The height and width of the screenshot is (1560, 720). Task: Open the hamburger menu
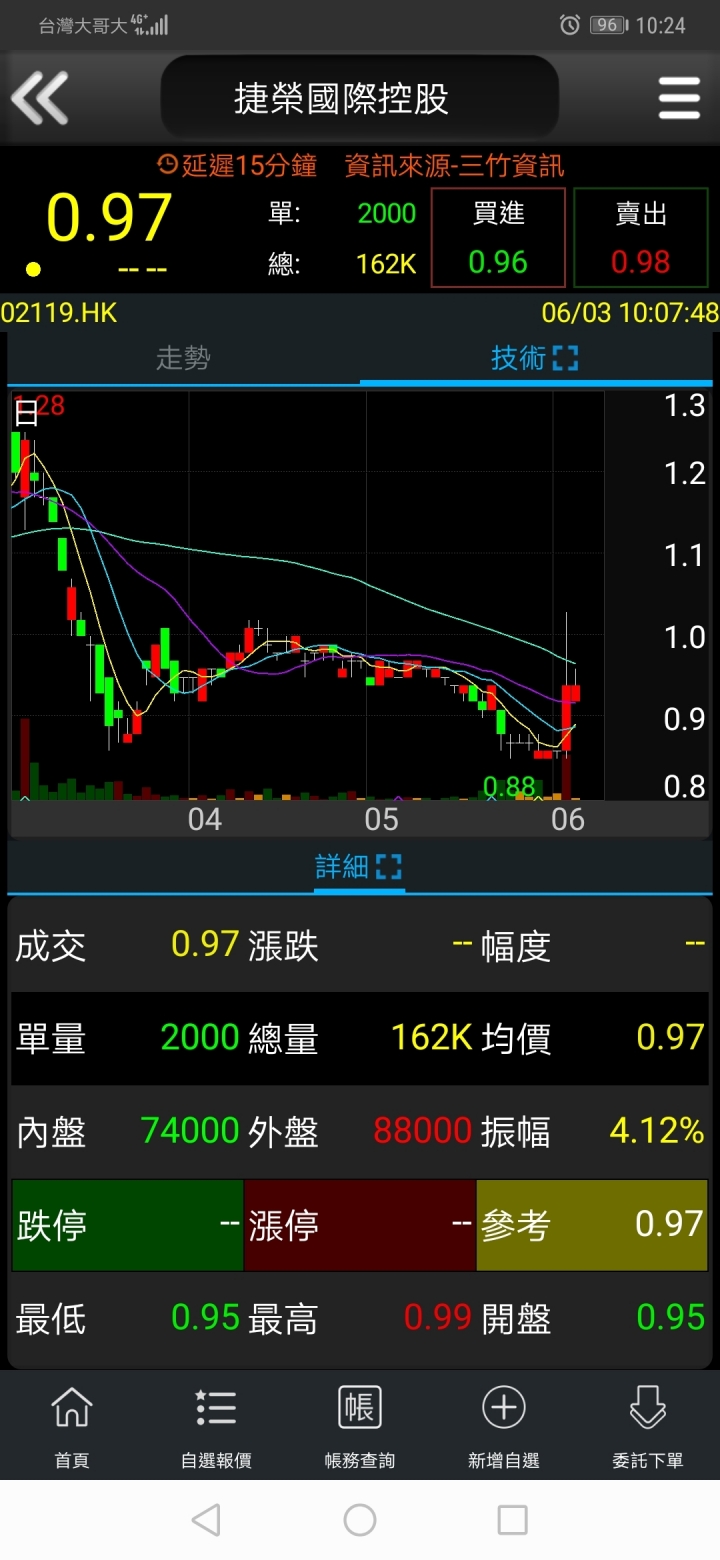coord(679,98)
